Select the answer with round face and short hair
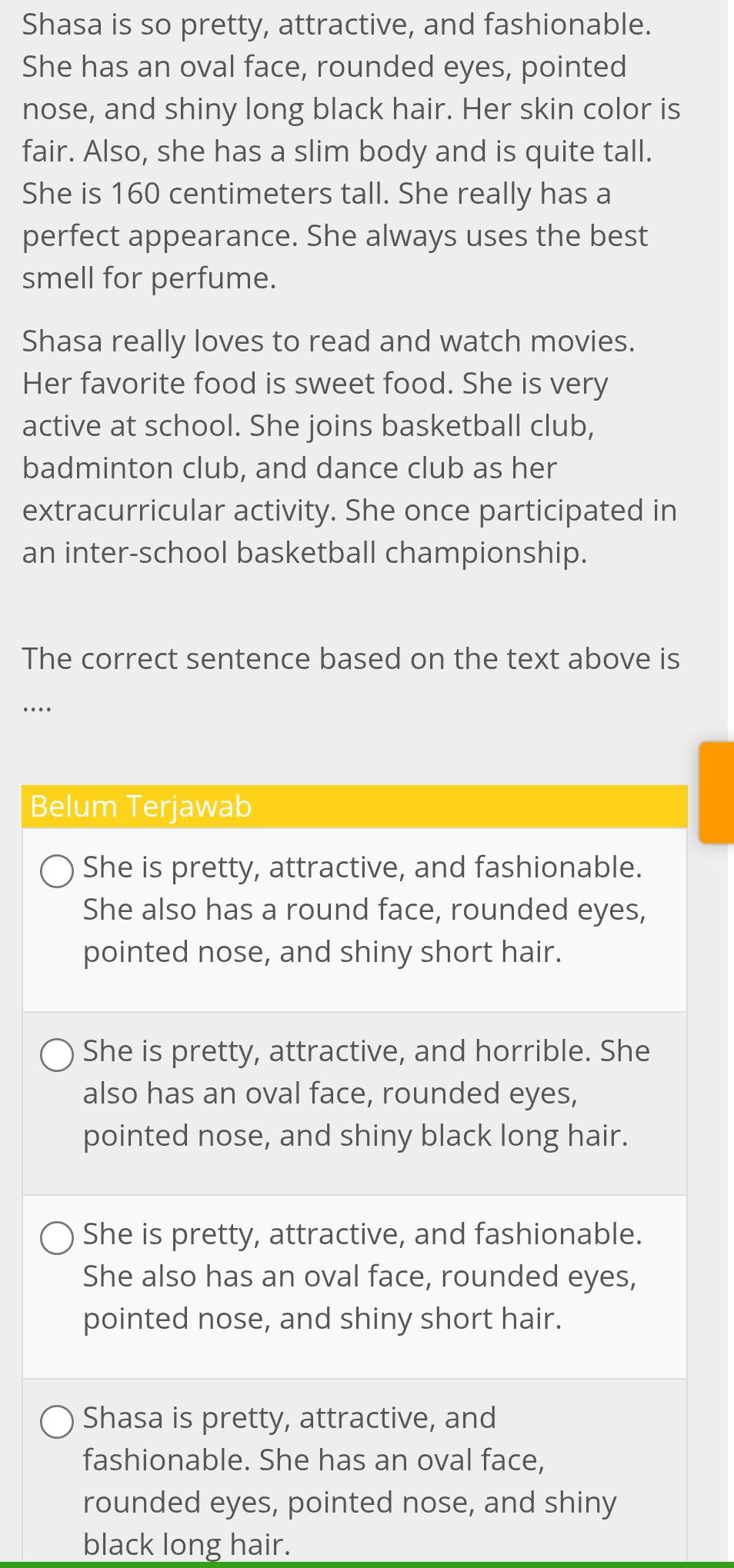 click(57, 871)
